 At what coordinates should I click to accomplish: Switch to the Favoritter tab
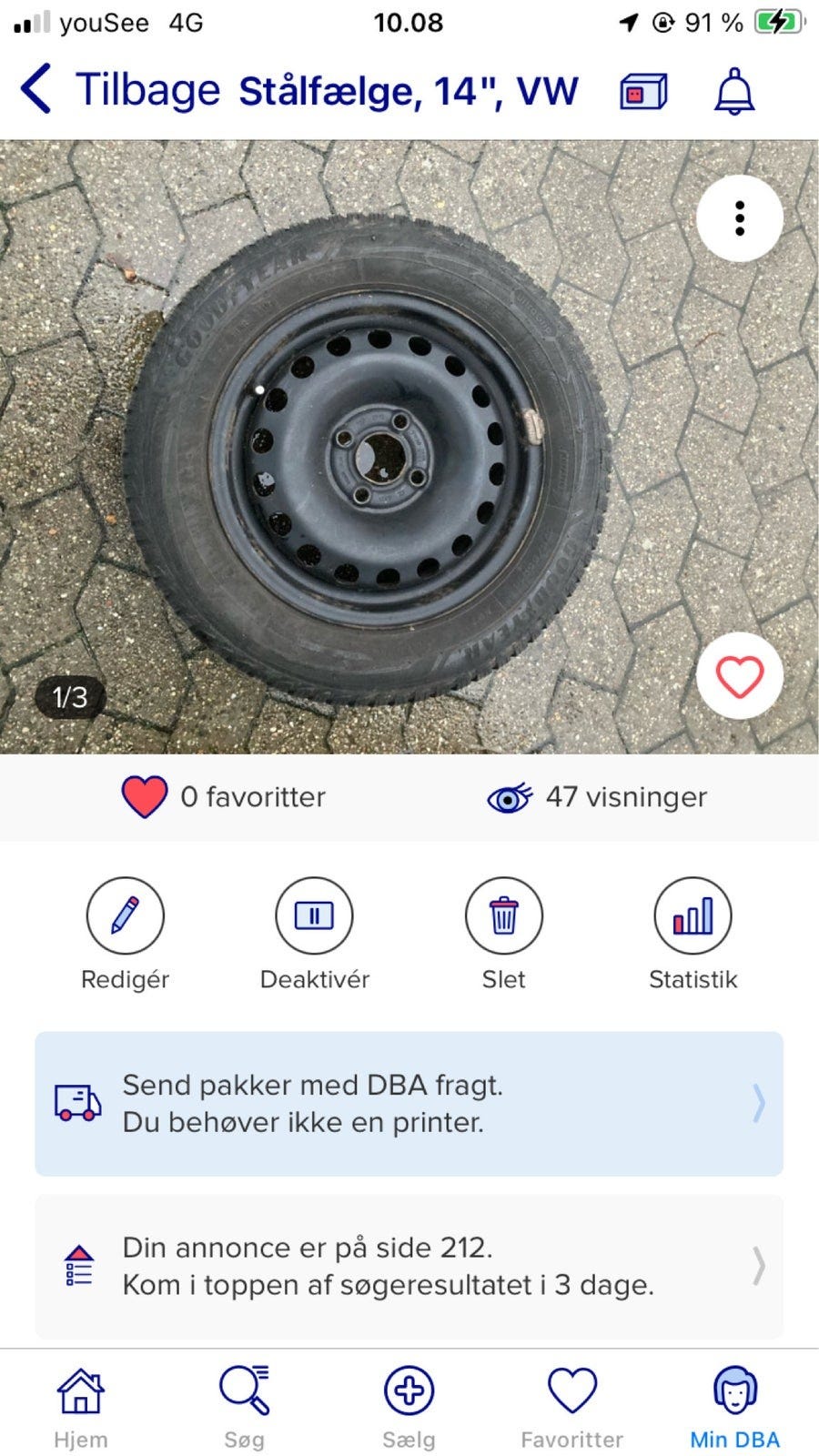coord(571,1406)
